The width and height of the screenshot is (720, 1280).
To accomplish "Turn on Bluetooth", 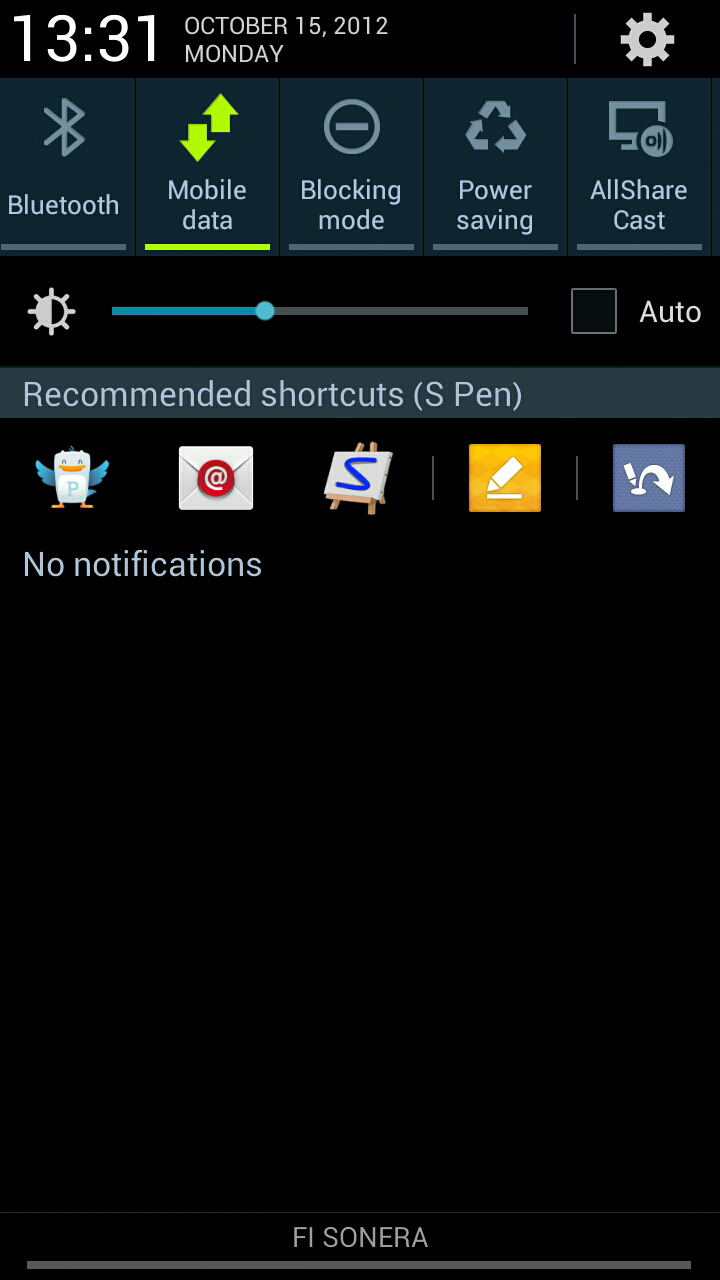I will (x=64, y=166).
